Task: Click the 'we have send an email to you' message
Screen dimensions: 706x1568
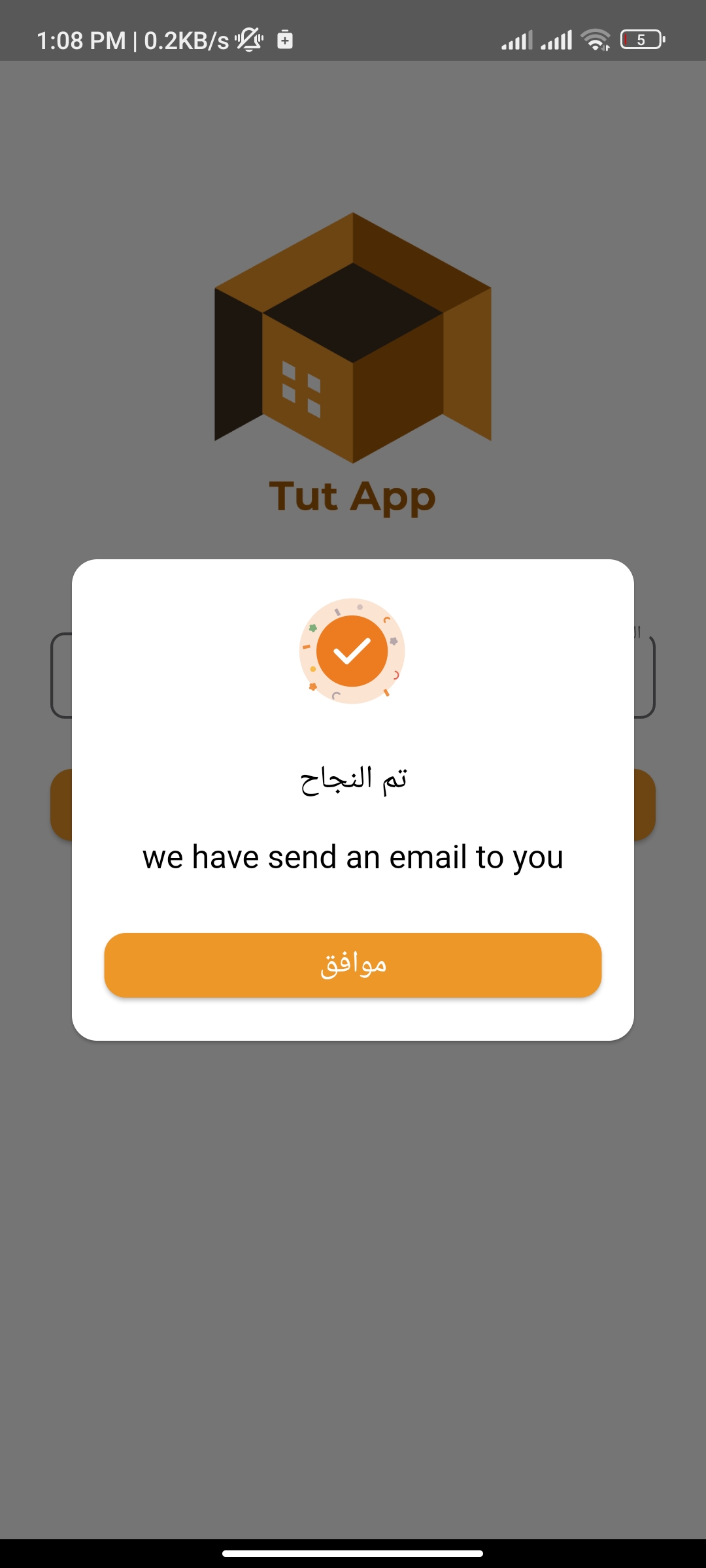Action: pyautogui.click(x=352, y=857)
